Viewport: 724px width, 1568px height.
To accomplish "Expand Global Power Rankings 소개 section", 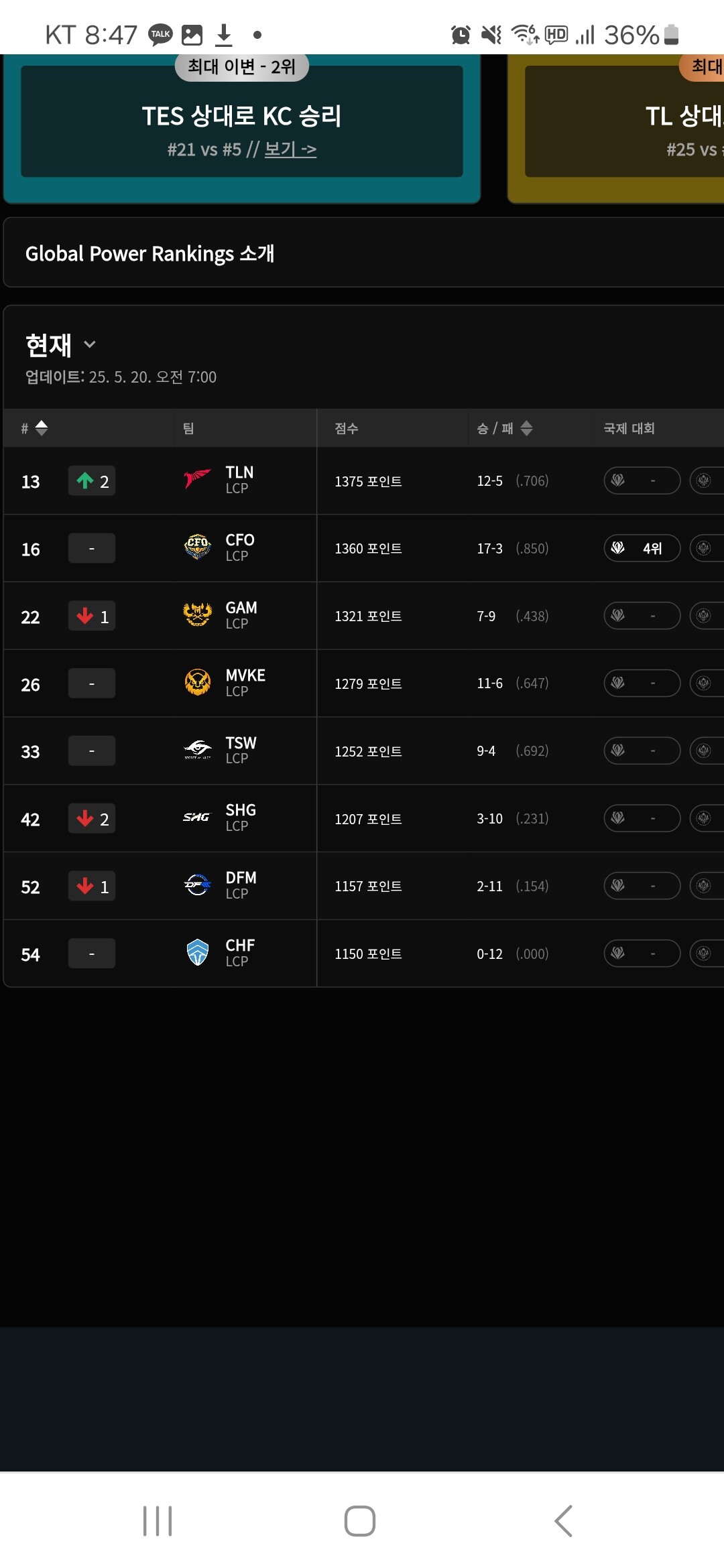I will pos(362,253).
